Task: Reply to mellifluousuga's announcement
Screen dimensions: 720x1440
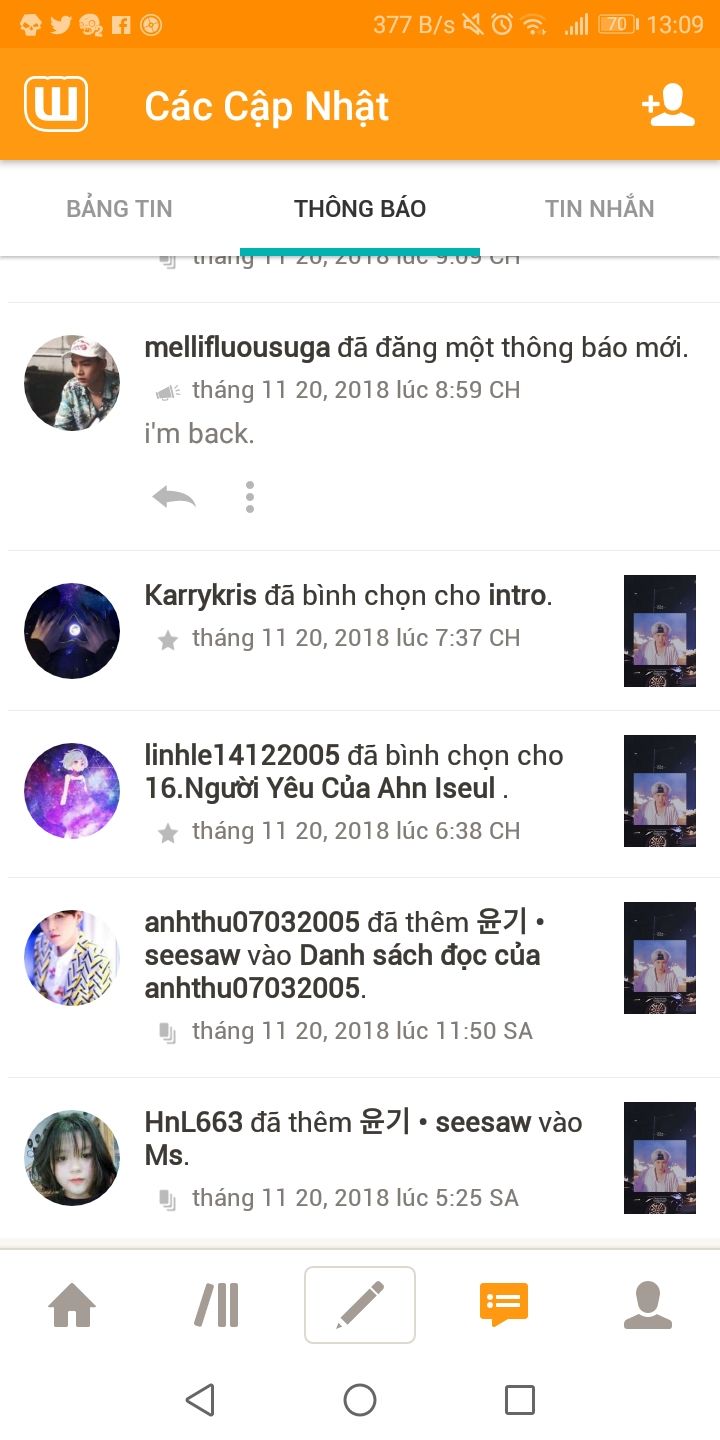Action: click(x=174, y=496)
